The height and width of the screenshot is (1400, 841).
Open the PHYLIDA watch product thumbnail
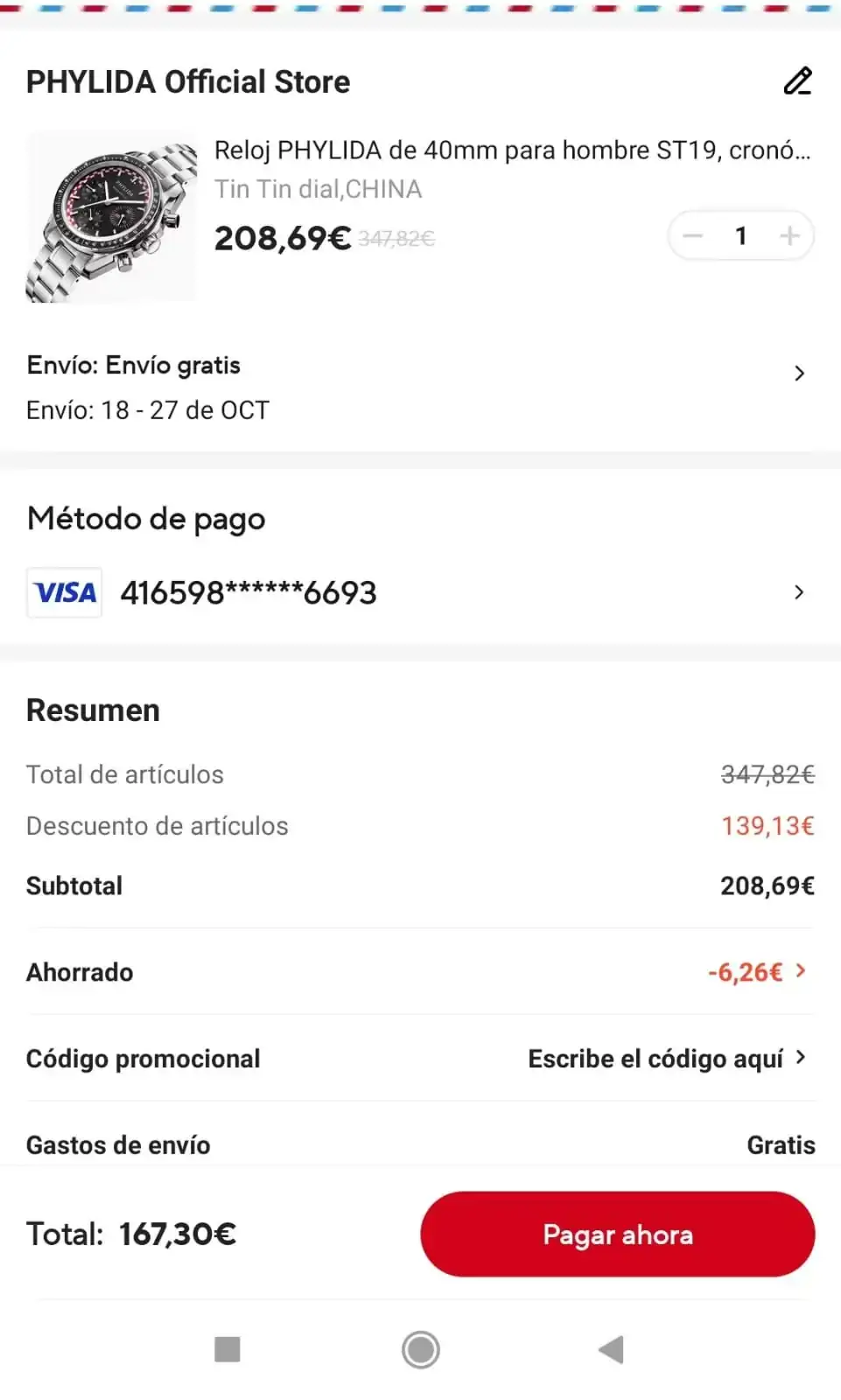click(111, 218)
